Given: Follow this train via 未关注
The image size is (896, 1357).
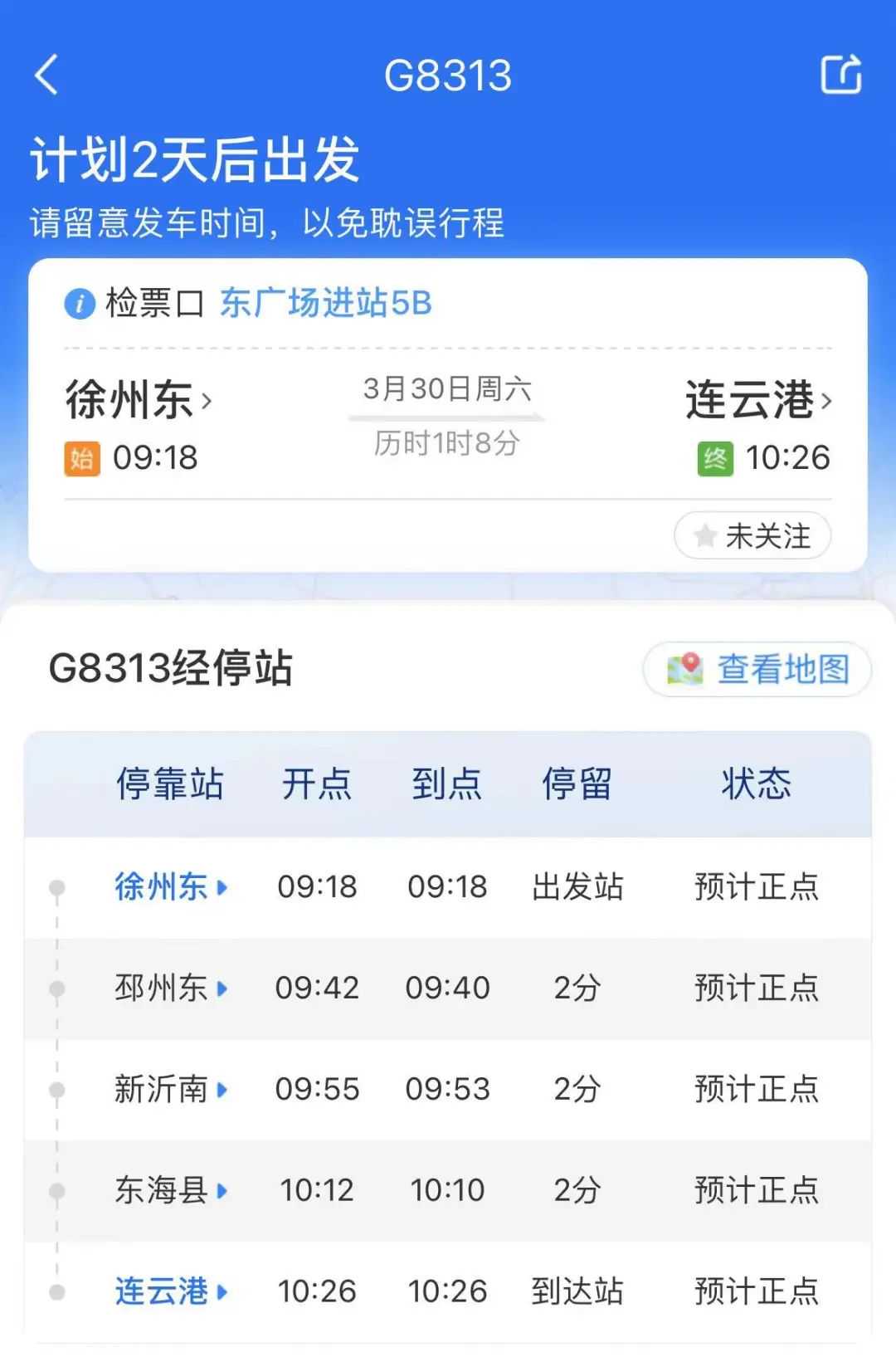Looking at the screenshot, I should [x=752, y=536].
